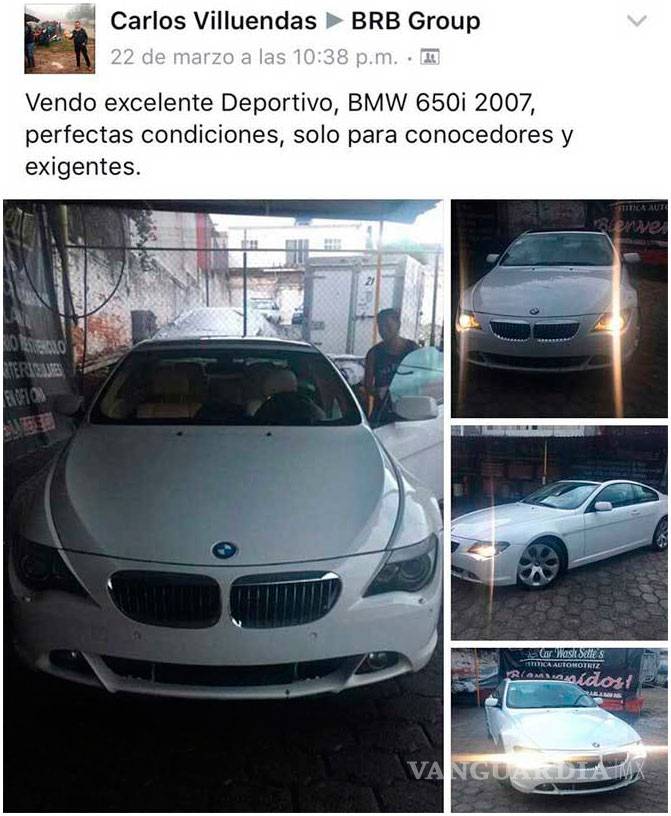Open the Car Wash banner BMW photo
The image size is (671, 816).
[559, 730]
